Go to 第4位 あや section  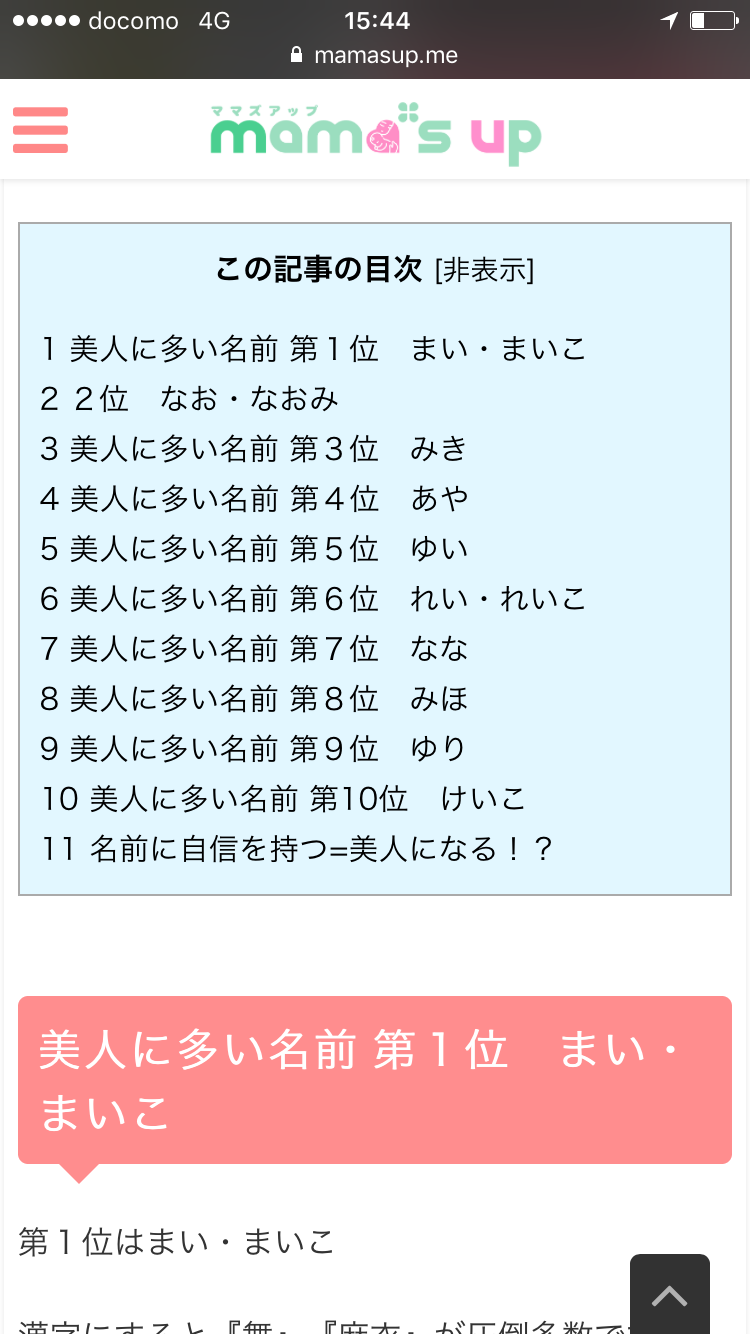[x=255, y=499]
